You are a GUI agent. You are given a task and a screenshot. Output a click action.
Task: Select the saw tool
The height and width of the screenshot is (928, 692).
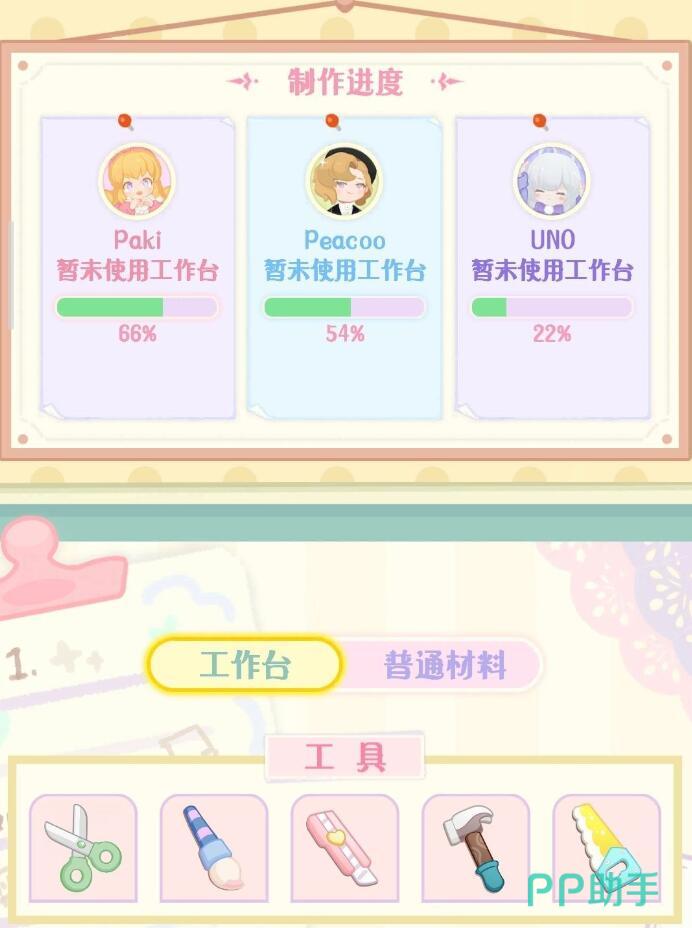(605, 849)
